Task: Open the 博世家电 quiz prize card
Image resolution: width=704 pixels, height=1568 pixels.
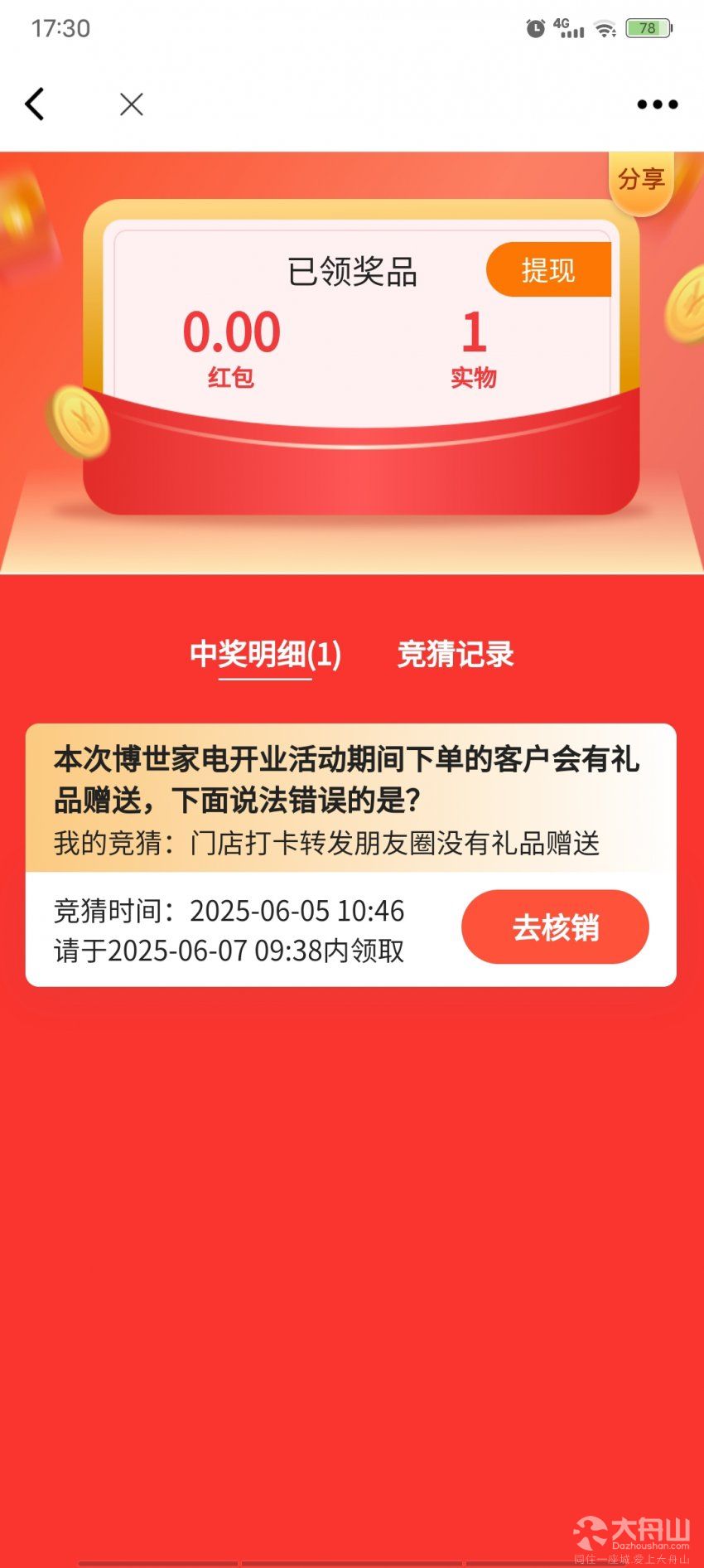Action: click(x=348, y=796)
